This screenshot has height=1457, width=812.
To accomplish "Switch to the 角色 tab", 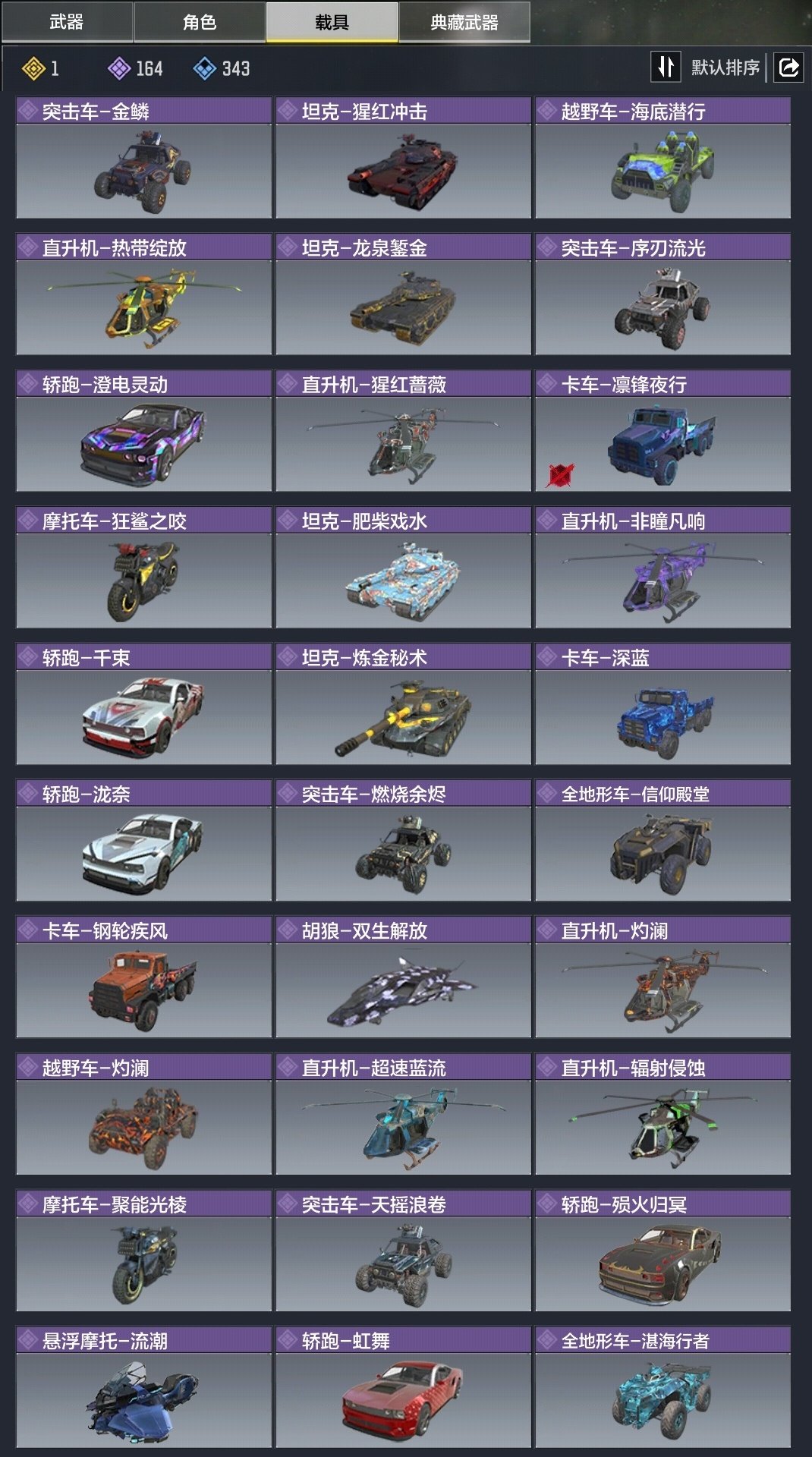I will coord(200,22).
